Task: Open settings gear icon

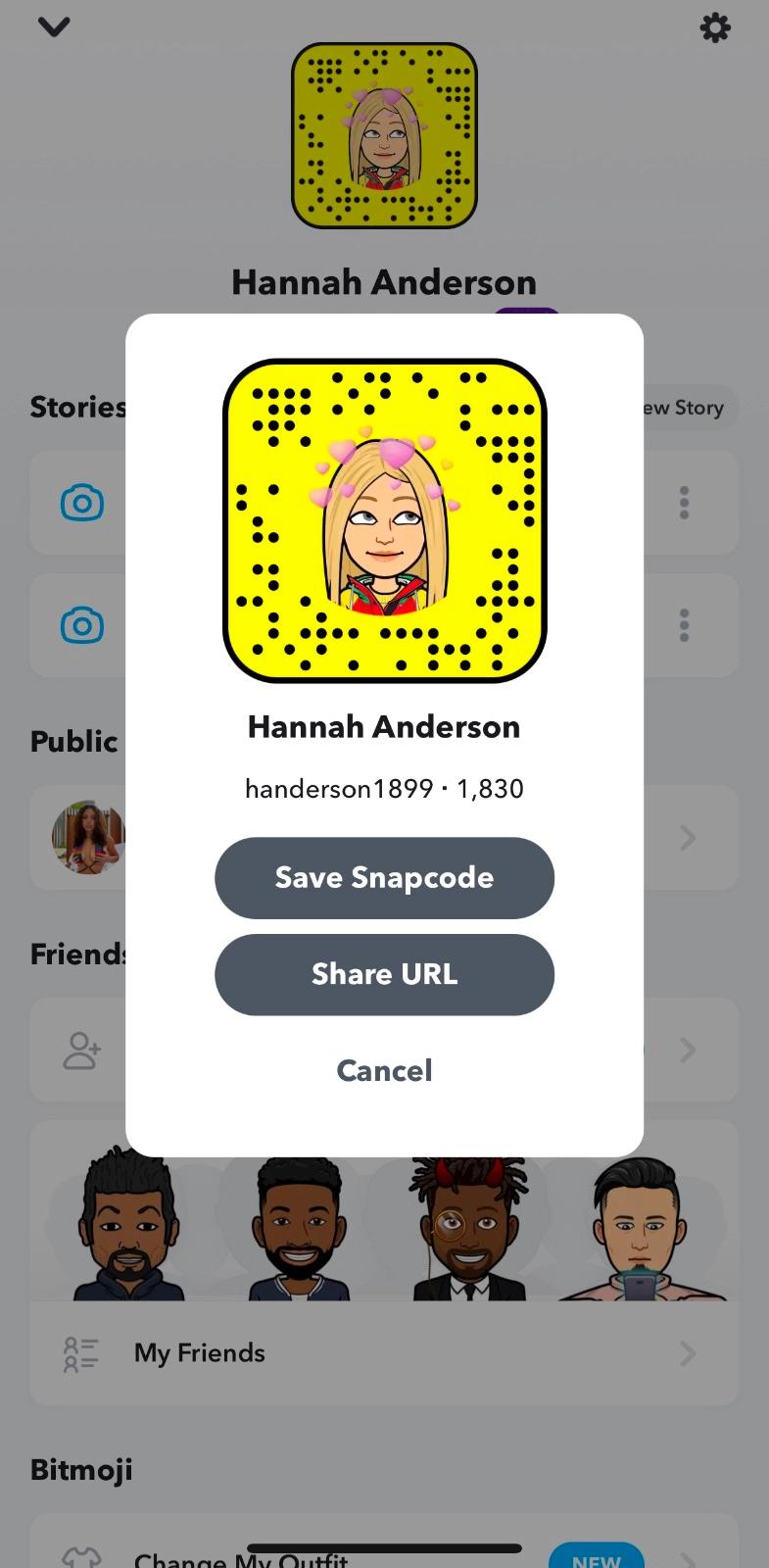Action: pyautogui.click(x=715, y=27)
